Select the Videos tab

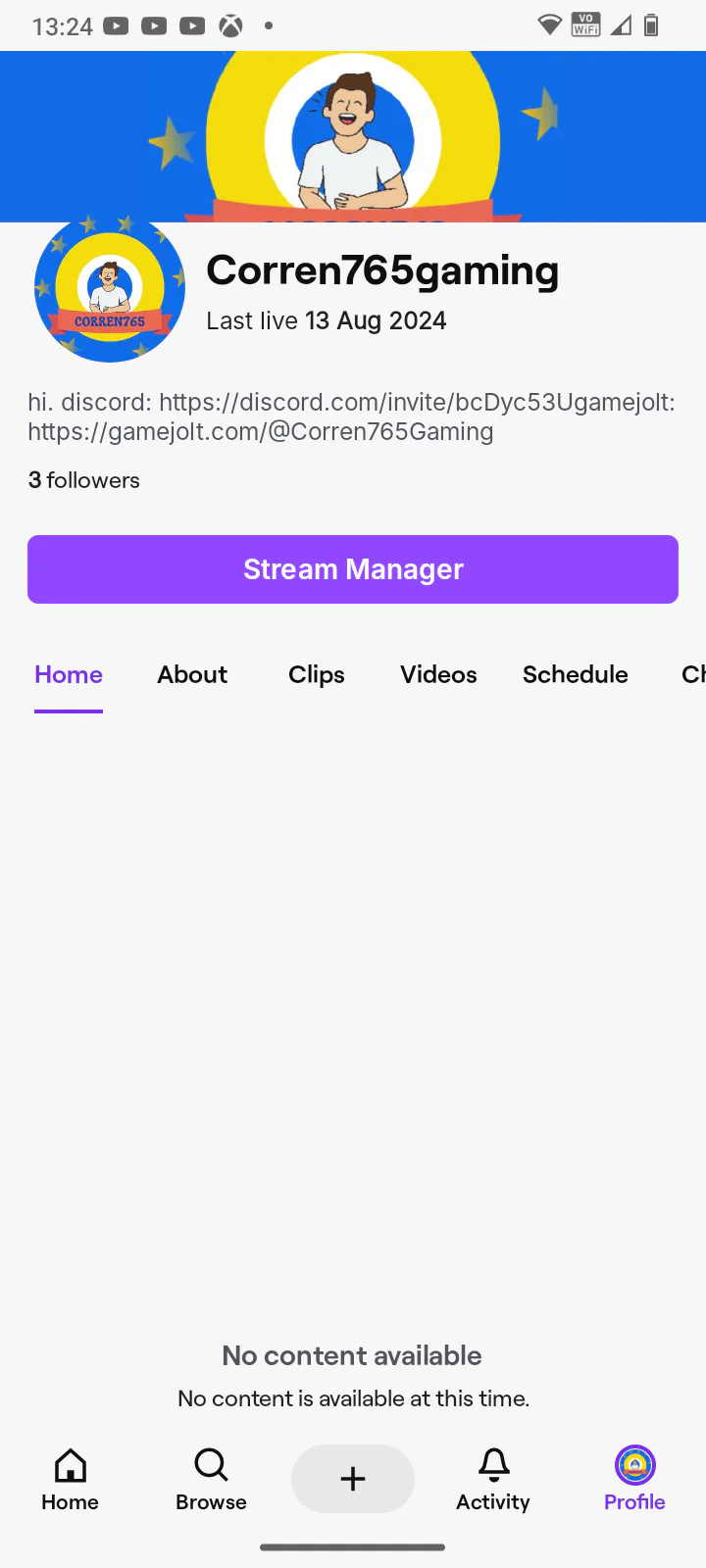click(438, 674)
